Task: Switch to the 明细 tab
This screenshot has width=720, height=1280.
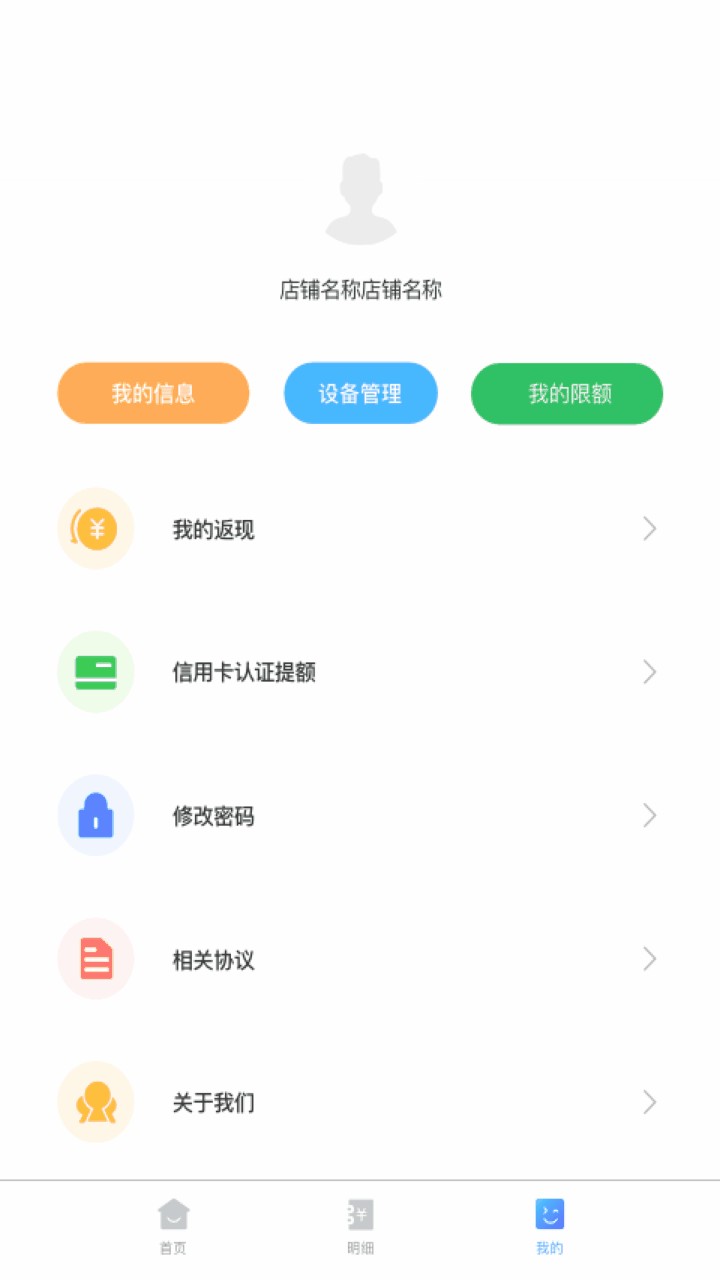Action: [x=360, y=1226]
